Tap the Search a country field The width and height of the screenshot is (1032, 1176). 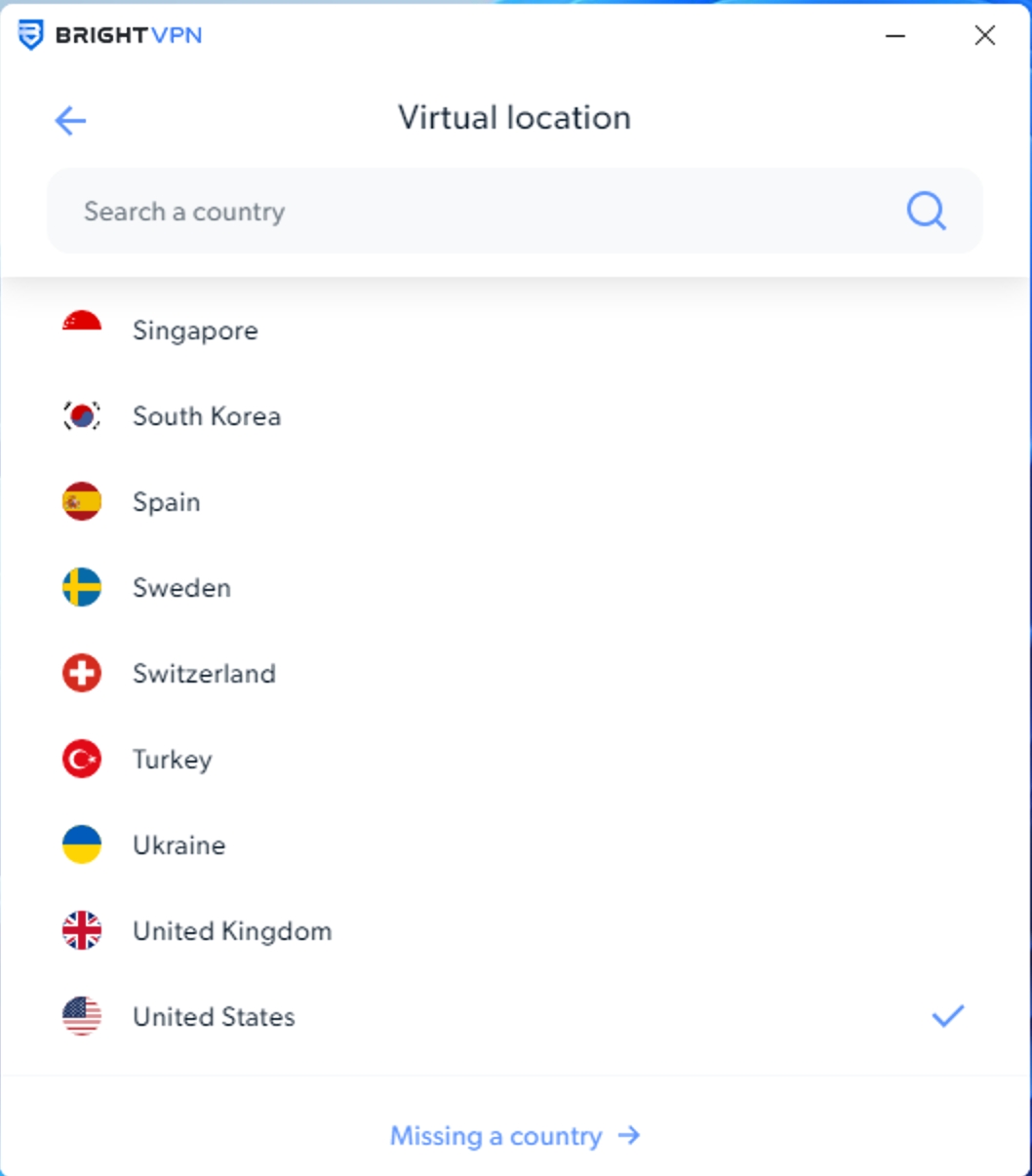[x=468, y=212]
